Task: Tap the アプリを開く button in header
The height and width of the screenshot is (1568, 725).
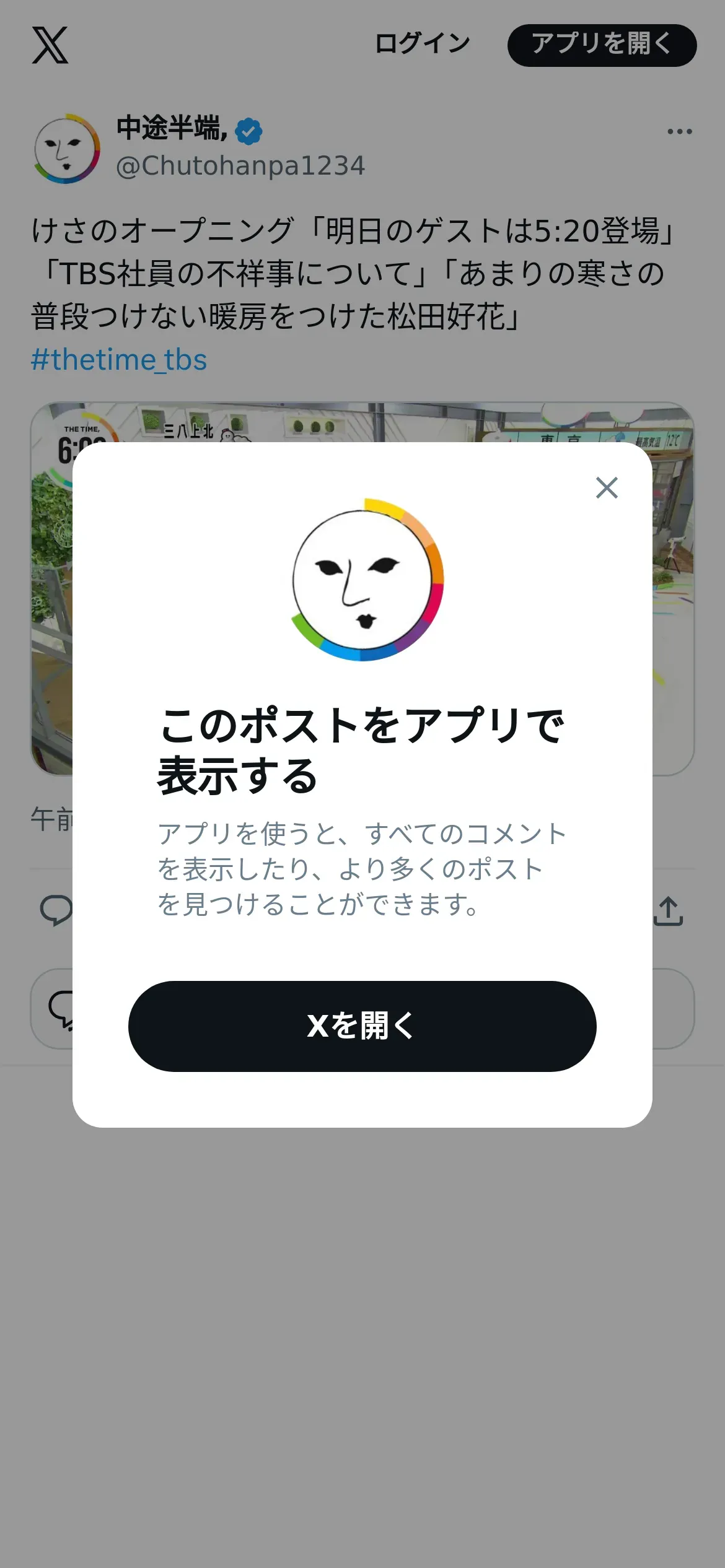Action: point(602,45)
